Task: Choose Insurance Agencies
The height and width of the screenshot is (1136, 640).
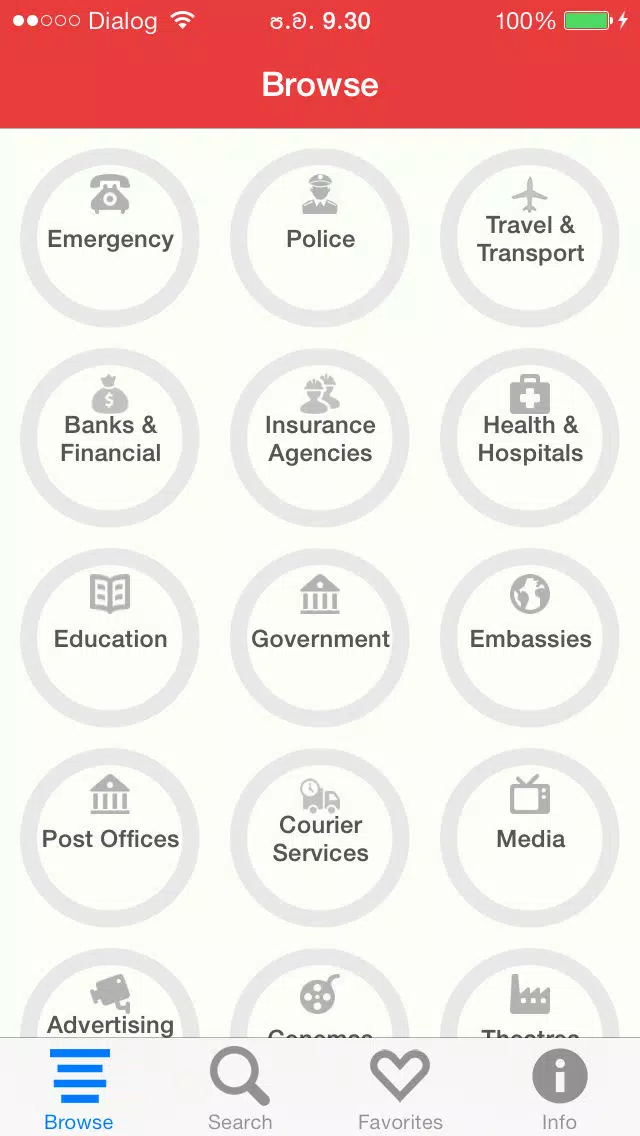Action: [x=320, y=438]
